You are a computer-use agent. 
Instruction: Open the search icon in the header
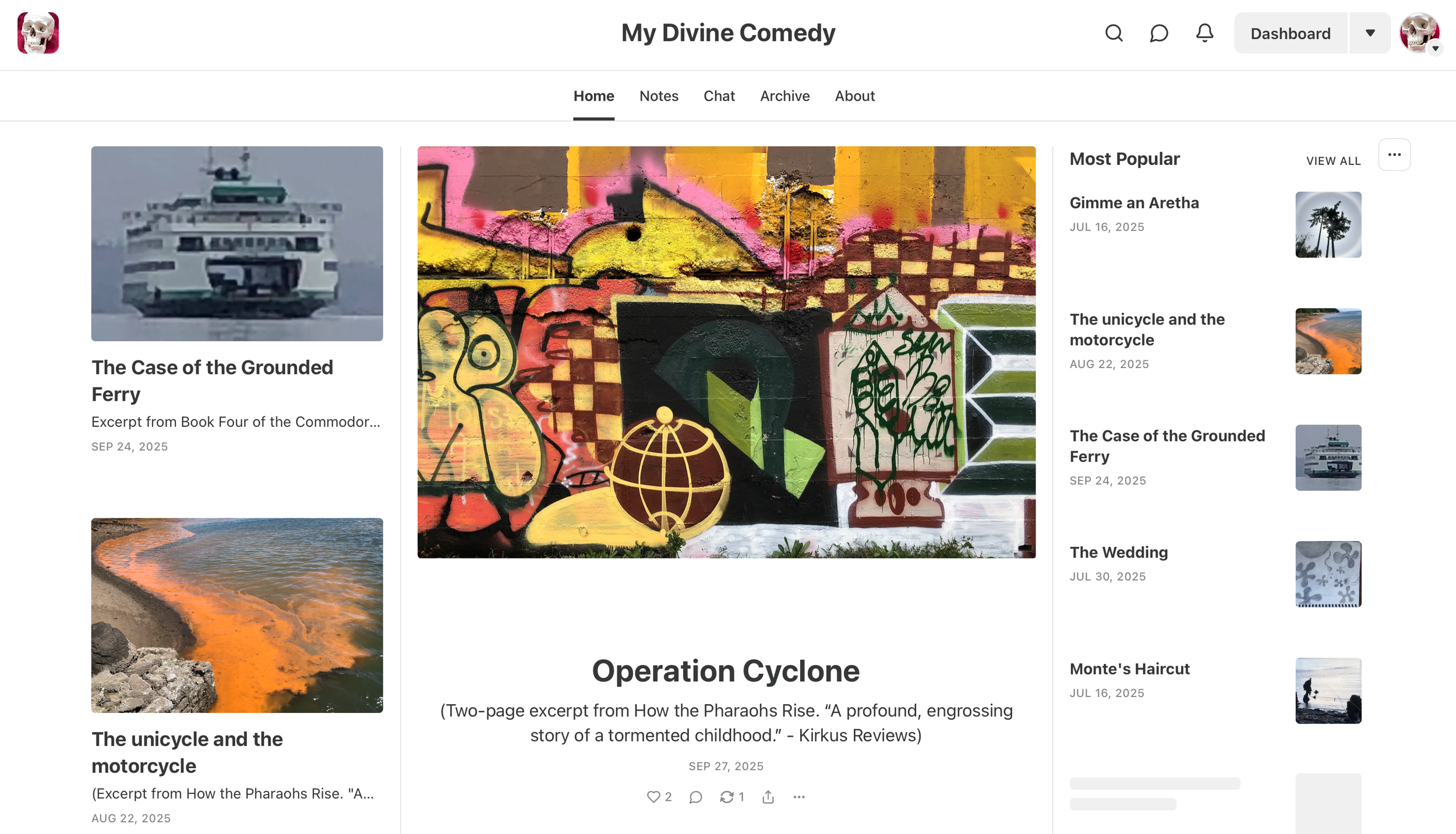point(1114,33)
